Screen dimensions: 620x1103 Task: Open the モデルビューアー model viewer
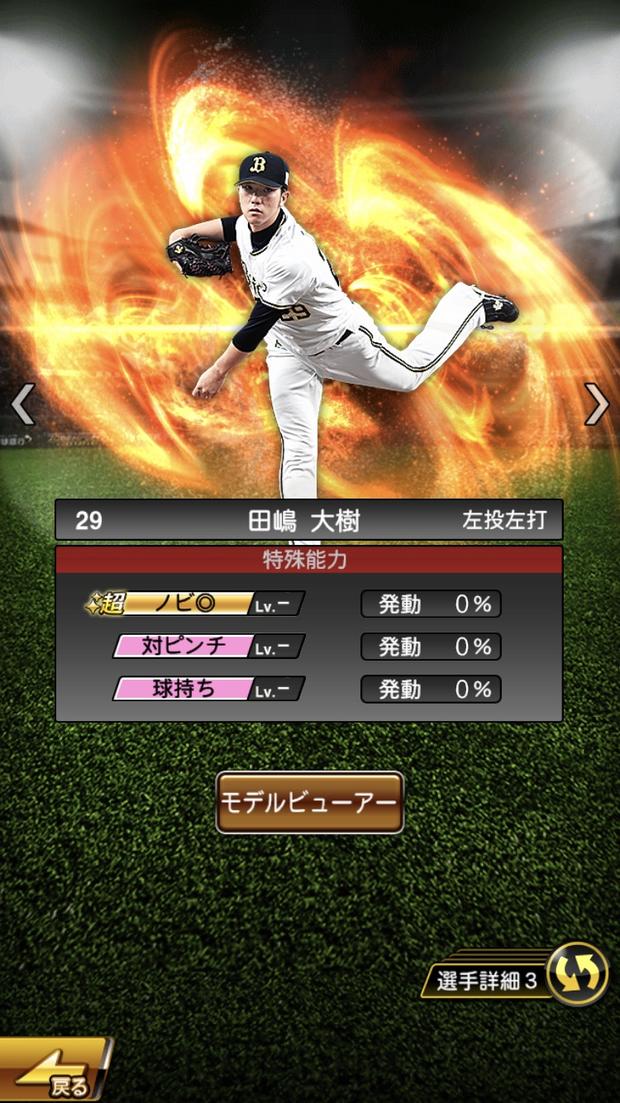(x=310, y=802)
